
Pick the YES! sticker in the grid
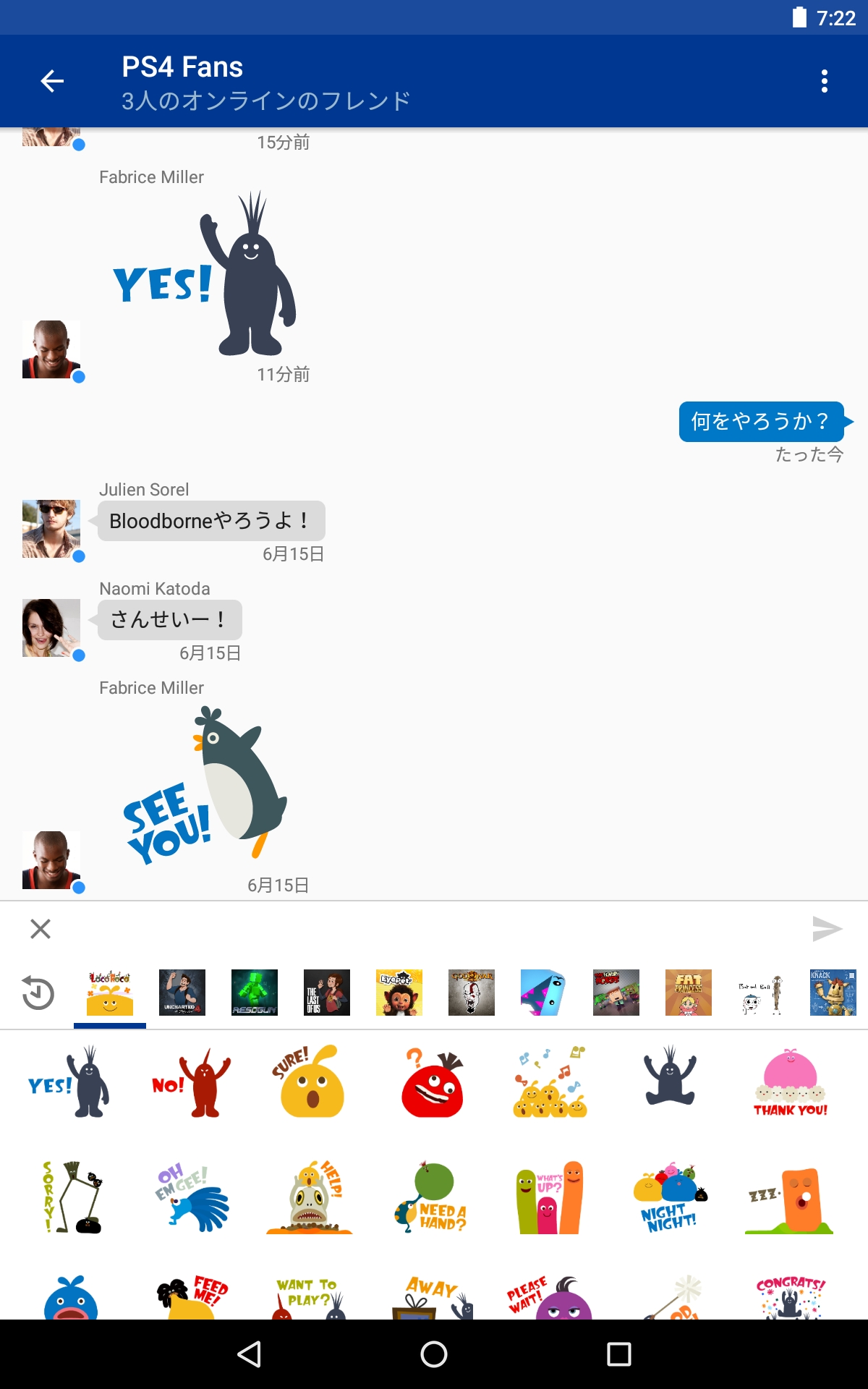[70, 1082]
